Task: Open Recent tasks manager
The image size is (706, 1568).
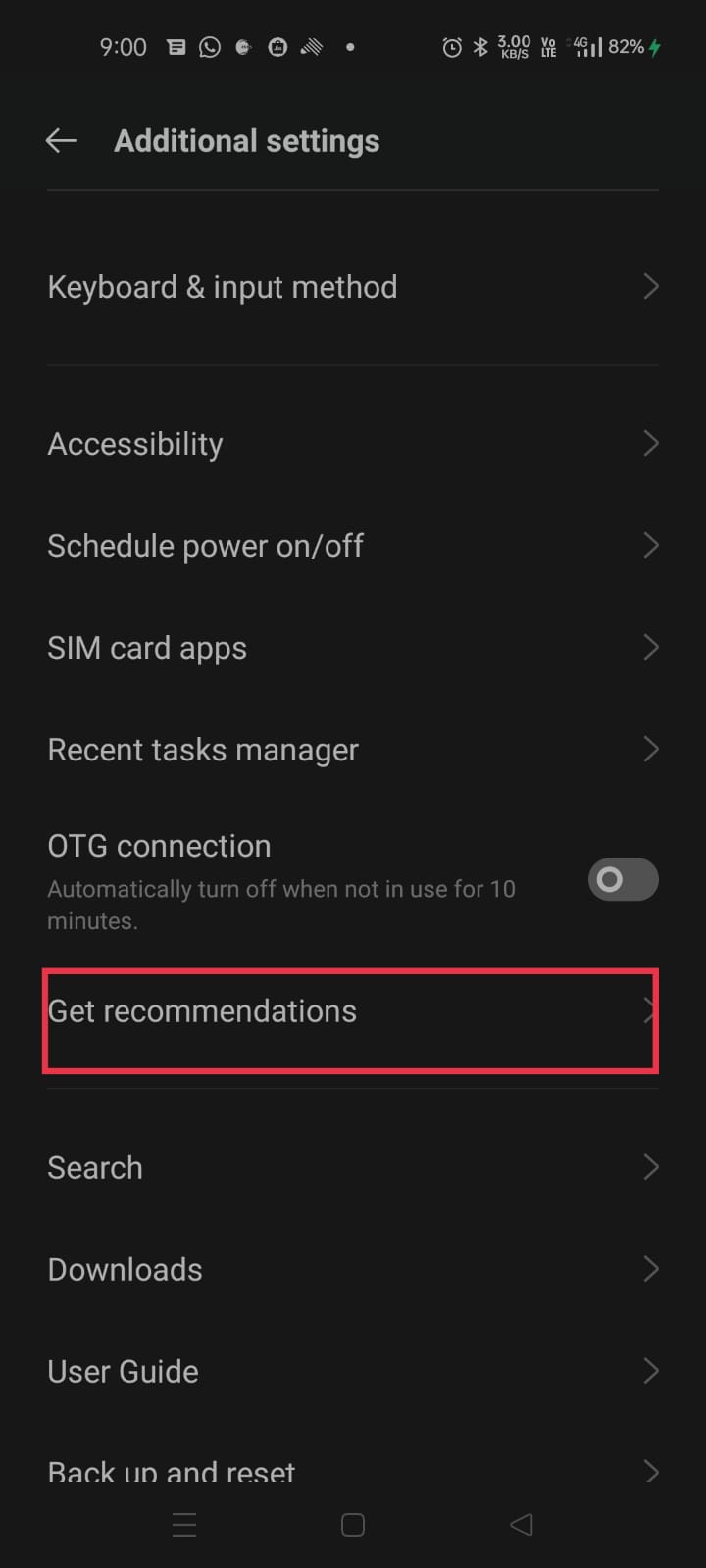Action: point(351,750)
